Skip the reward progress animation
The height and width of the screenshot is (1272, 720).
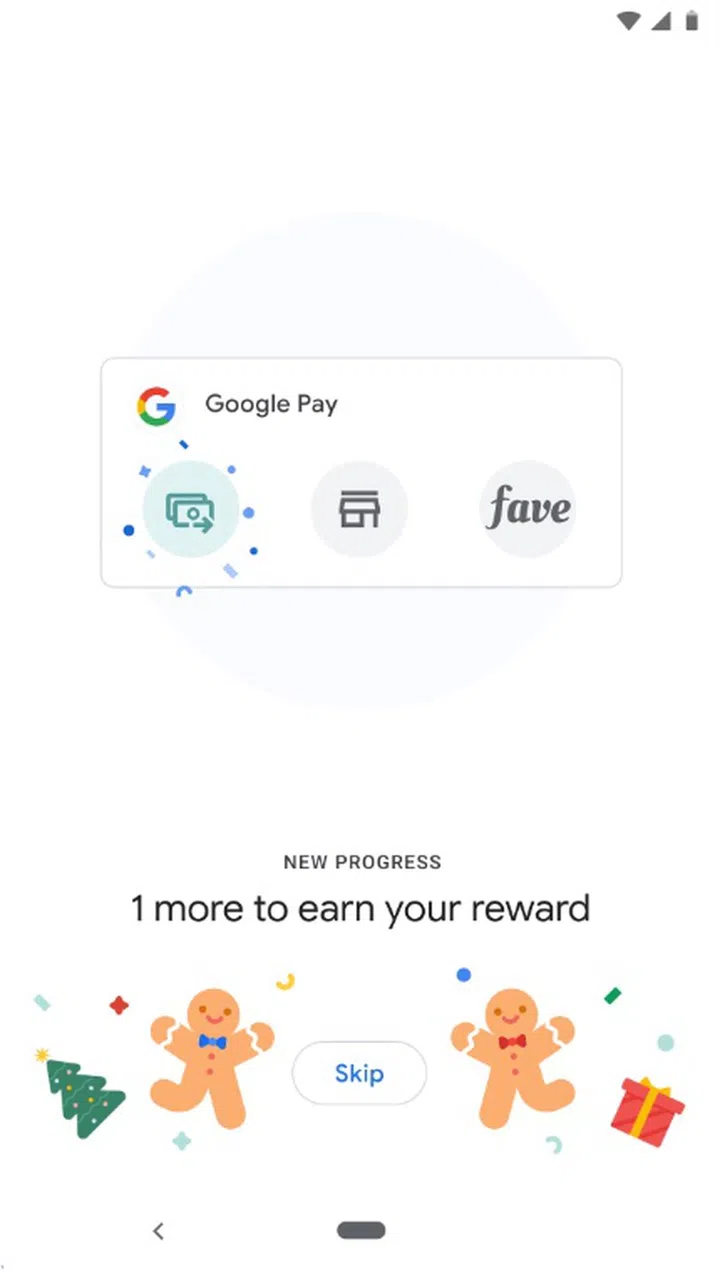(359, 1073)
